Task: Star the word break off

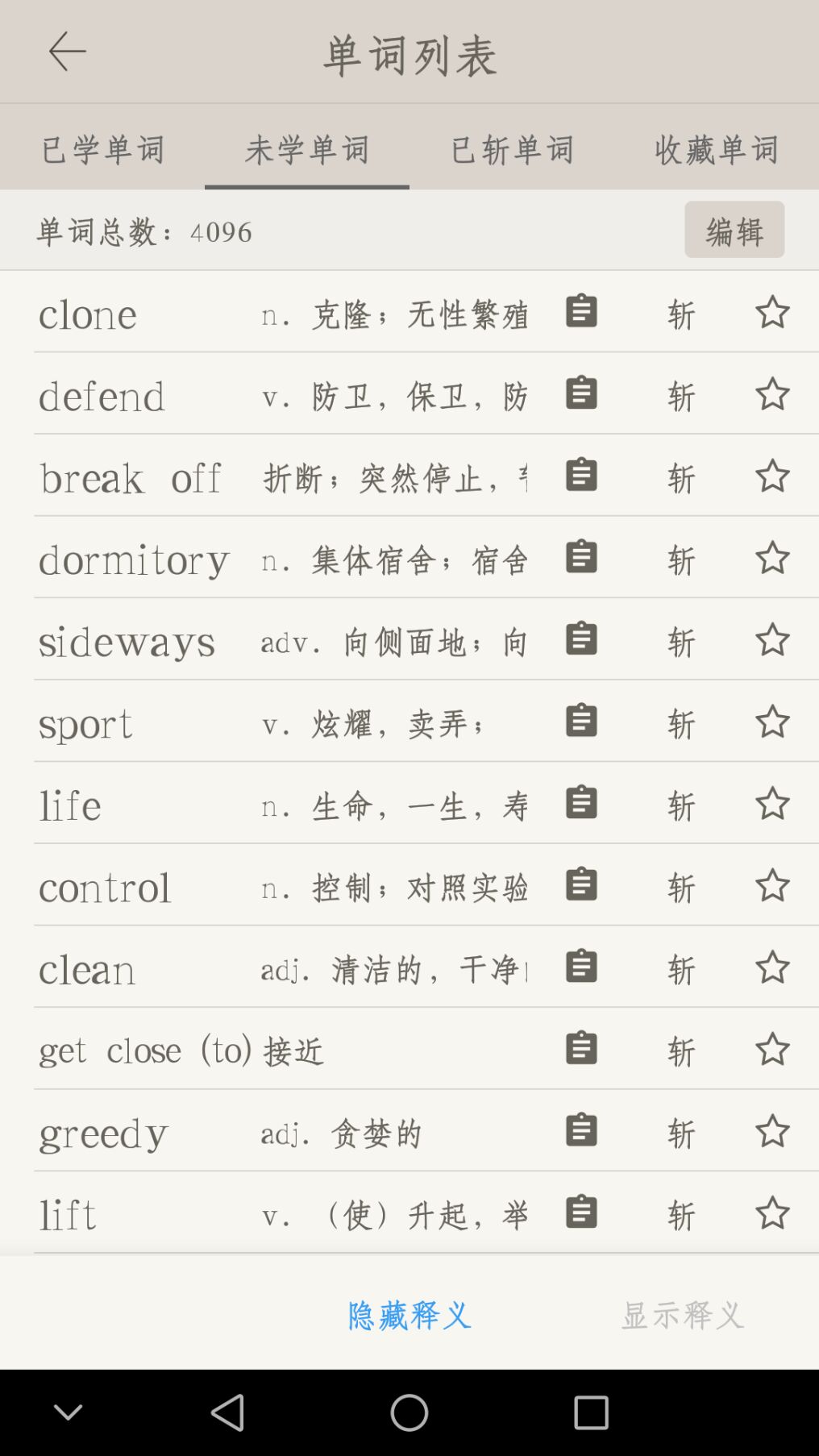Action: (x=771, y=476)
